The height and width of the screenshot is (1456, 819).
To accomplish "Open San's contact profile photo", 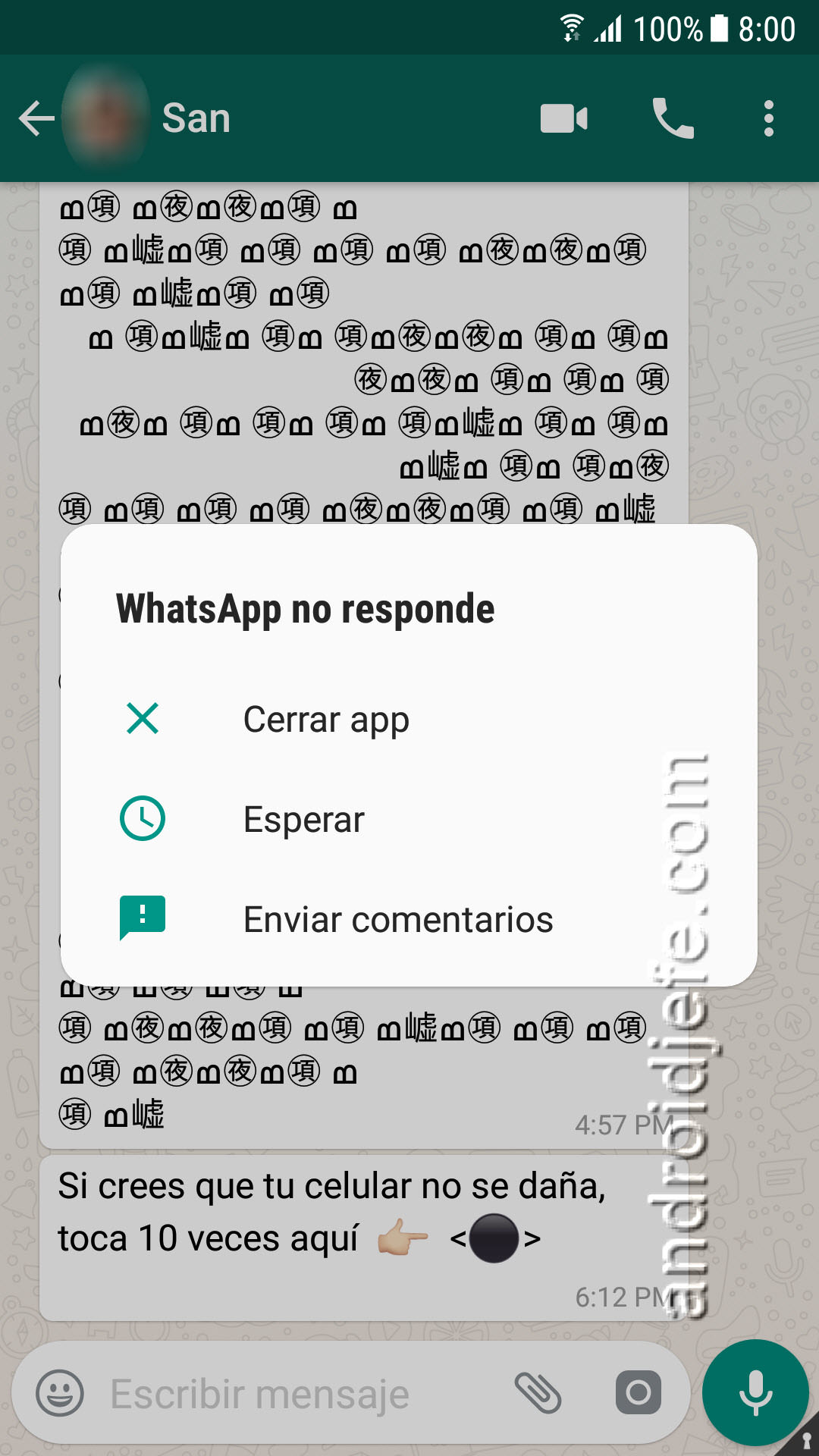I will tap(105, 118).
